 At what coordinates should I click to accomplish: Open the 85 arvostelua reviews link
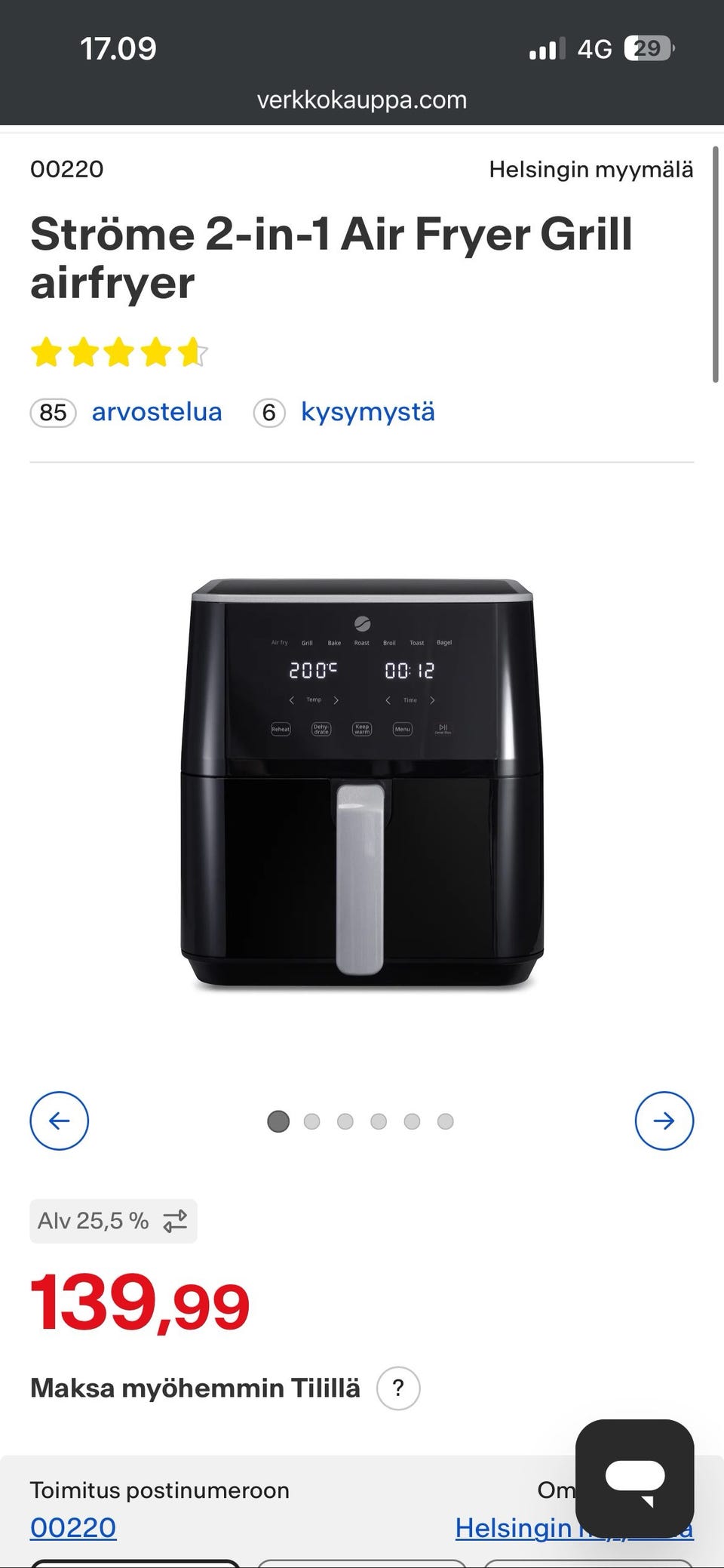(156, 413)
